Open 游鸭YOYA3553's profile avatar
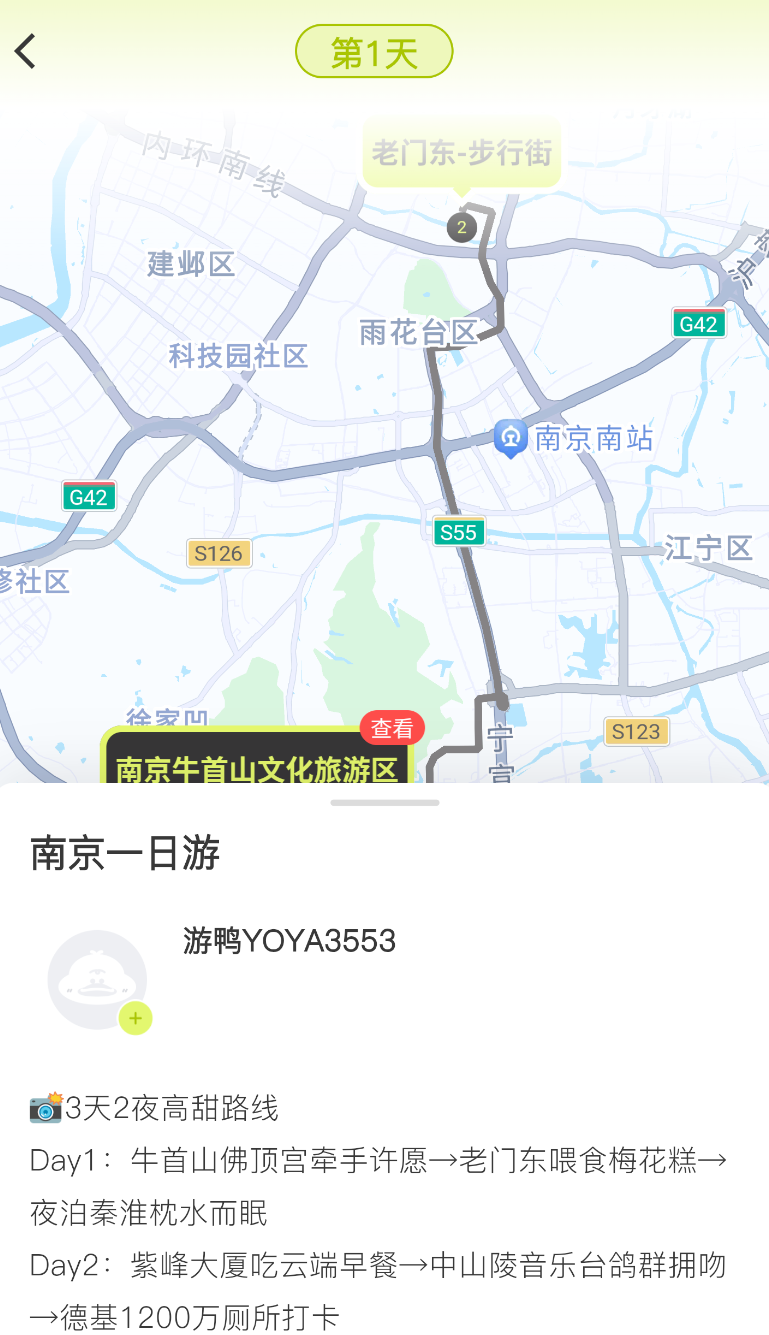 point(97,979)
